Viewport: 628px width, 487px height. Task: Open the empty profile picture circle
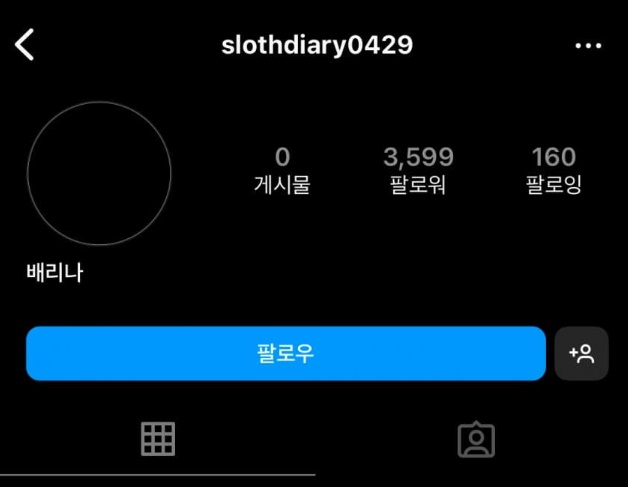(99, 173)
